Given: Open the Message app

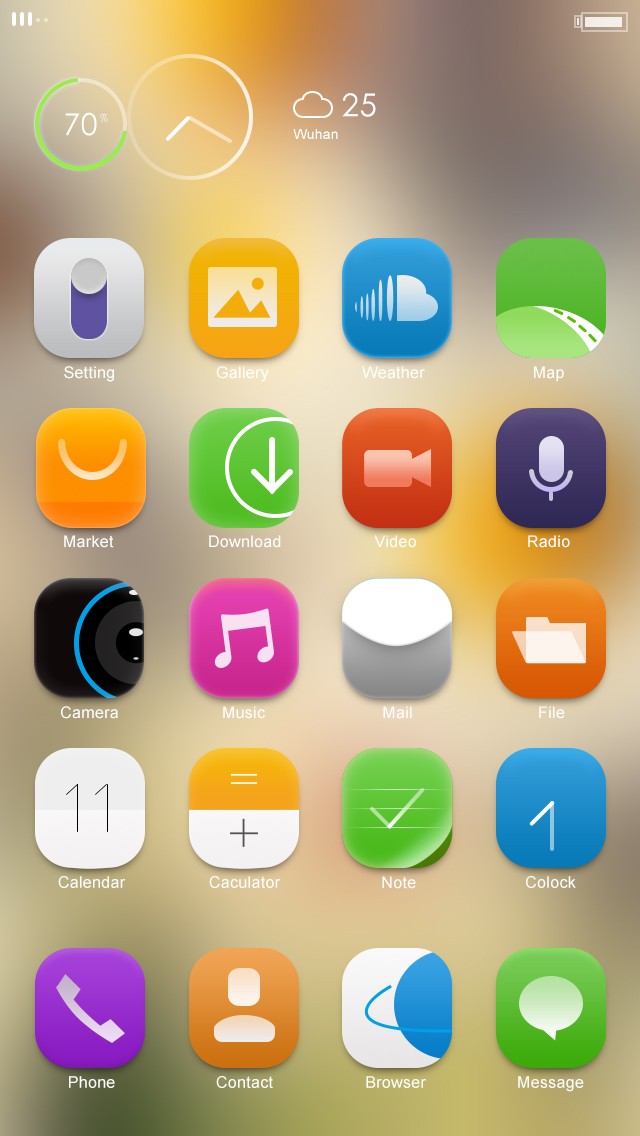Looking at the screenshot, I should pos(550,1008).
